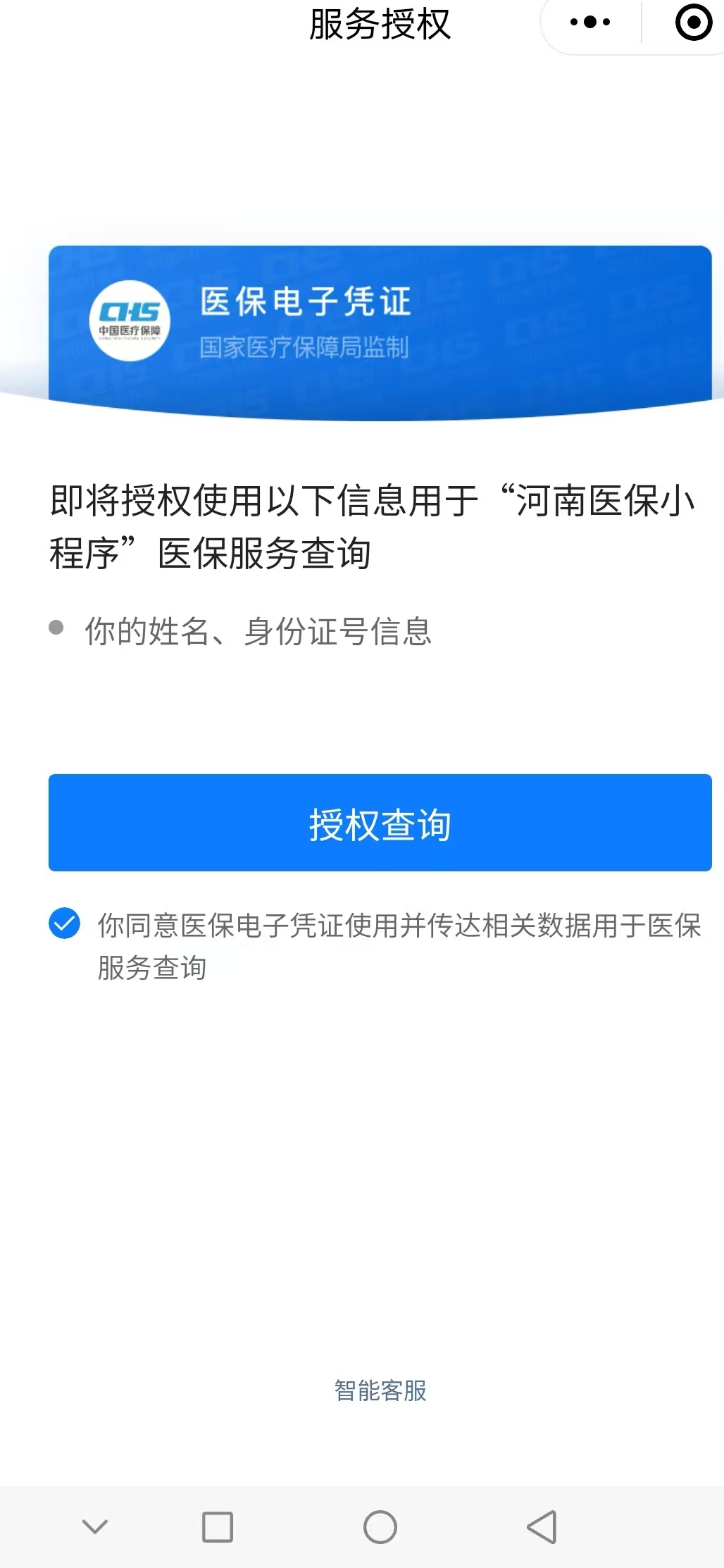The image size is (724, 1568).
Task: Go back using system back button
Action: [x=542, y=1527]
